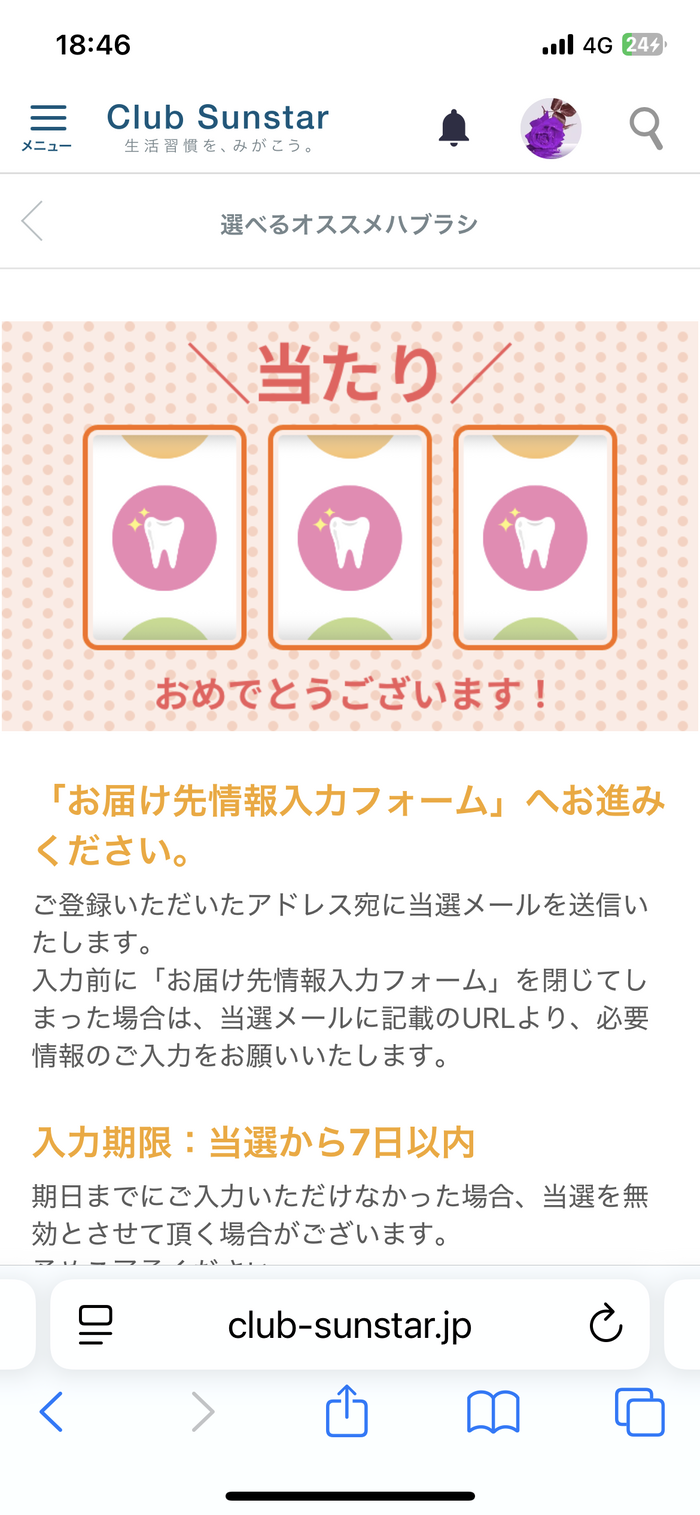The image size is (700, 1515).
Task: Reload the page in Safari
Action: [x=605, y=1326]
